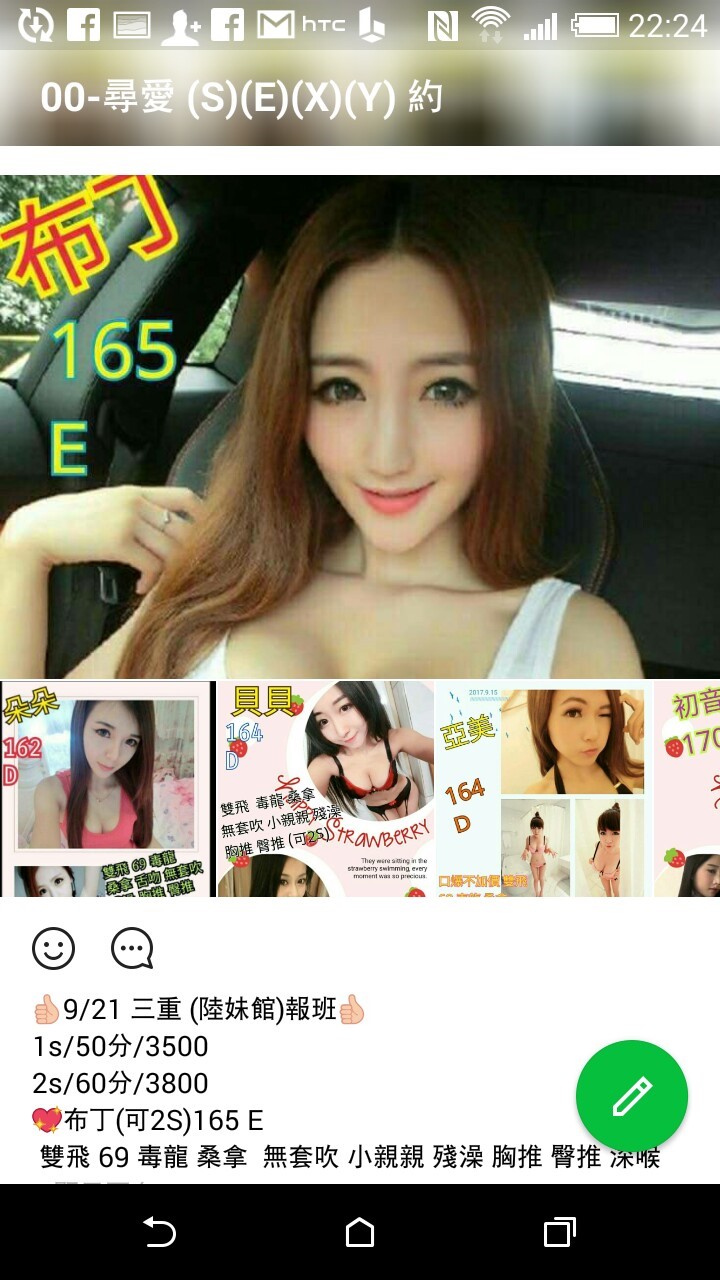React with the smiley face icon
The width and height of the screenshot is (720, 1280).
point(54,947)
